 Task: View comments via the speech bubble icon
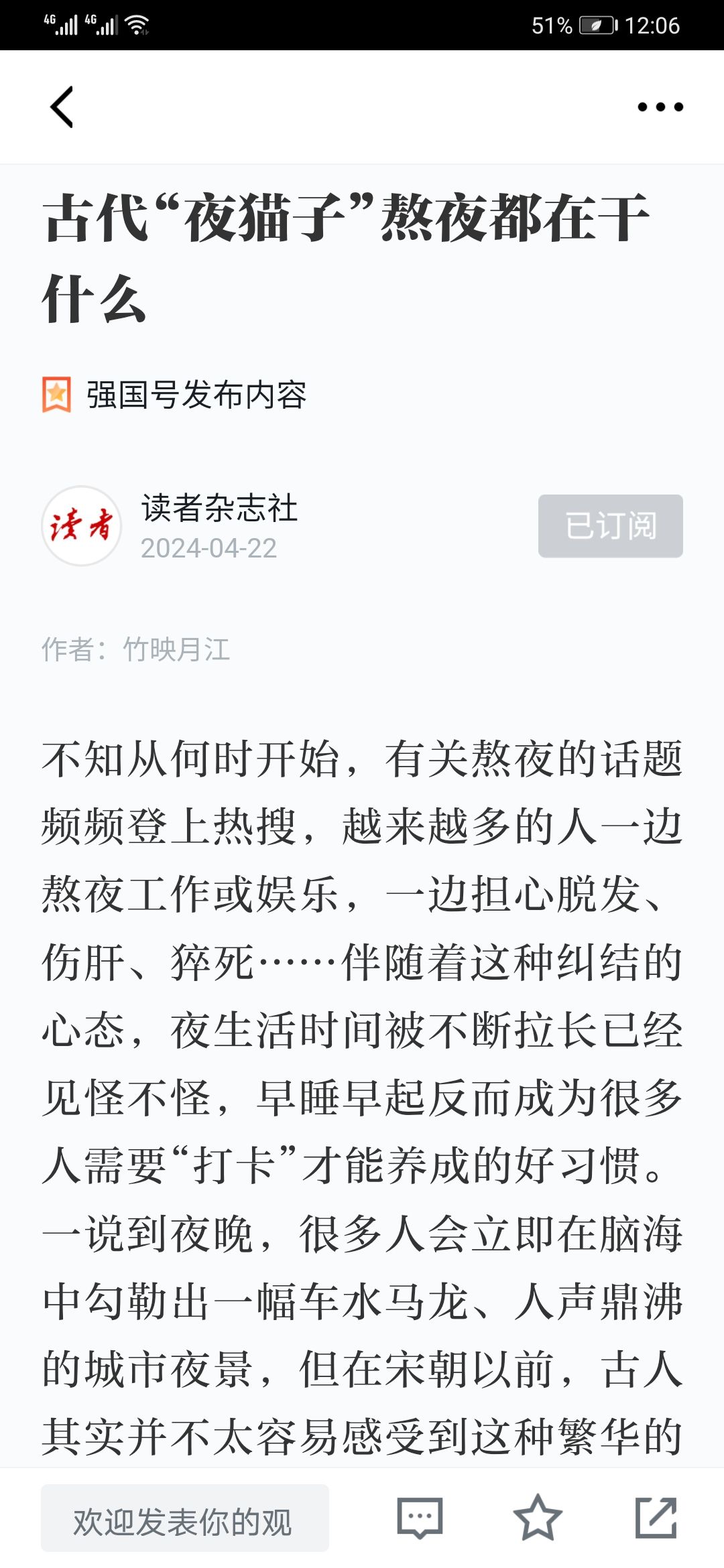[420, 1518]
